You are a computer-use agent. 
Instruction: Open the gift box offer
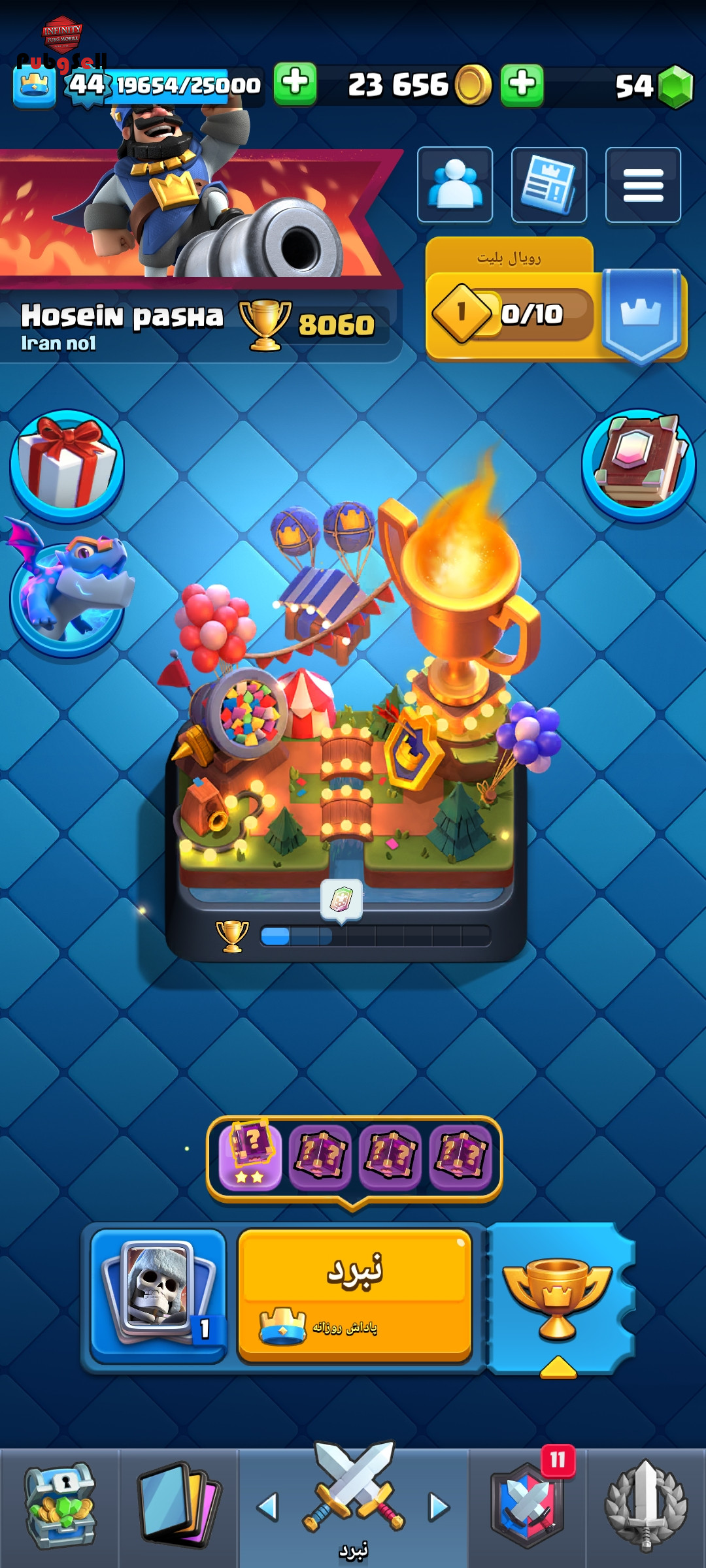[67, 465]
